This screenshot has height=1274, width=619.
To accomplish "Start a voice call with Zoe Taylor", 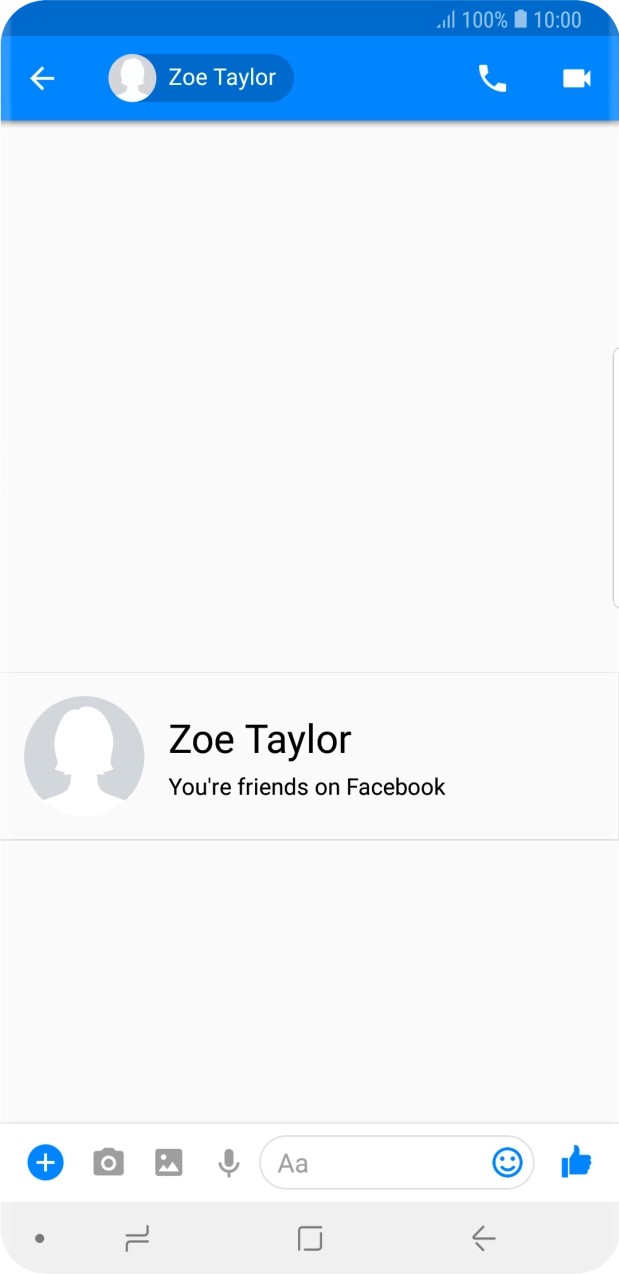I will click(492, 78).
